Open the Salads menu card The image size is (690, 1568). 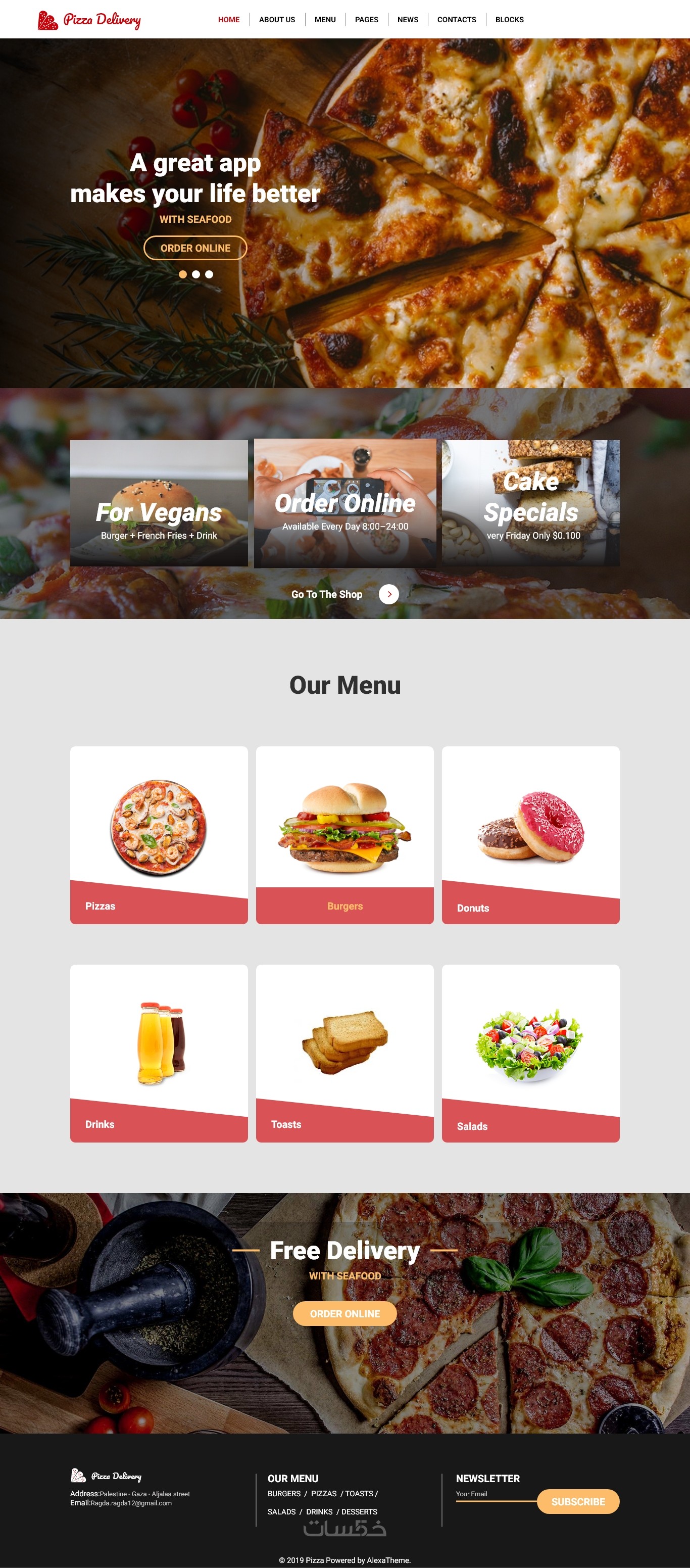530,1053
